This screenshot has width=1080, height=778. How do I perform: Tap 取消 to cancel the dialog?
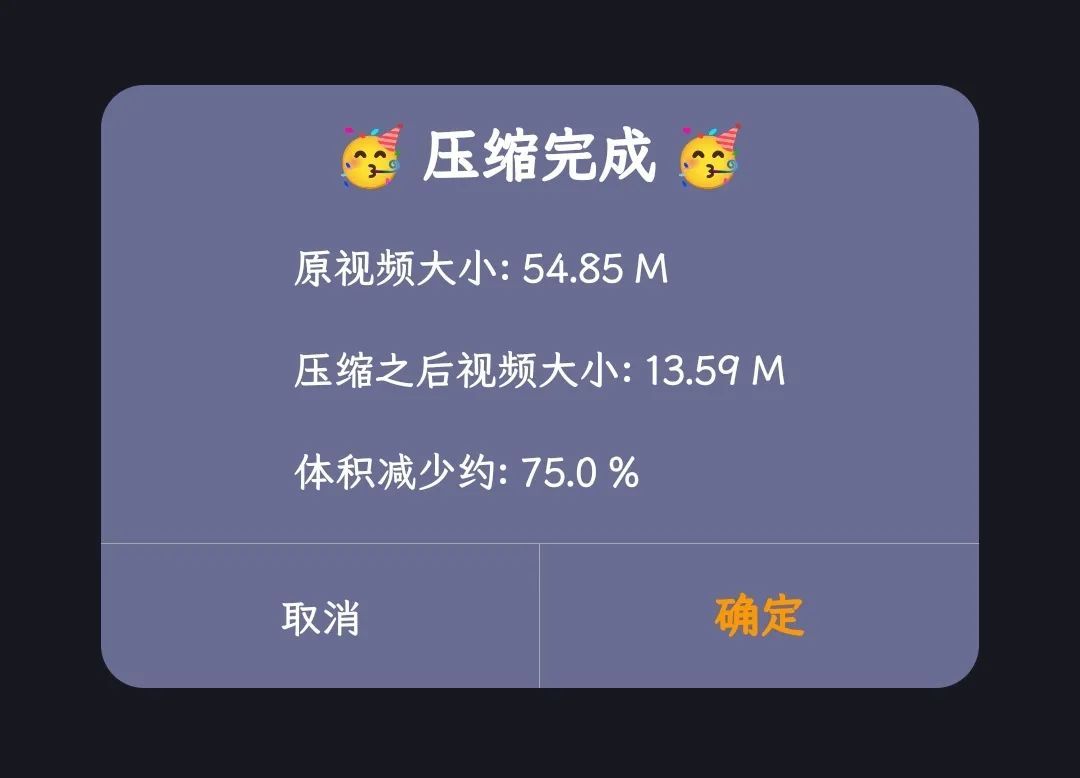pos(320,617)
